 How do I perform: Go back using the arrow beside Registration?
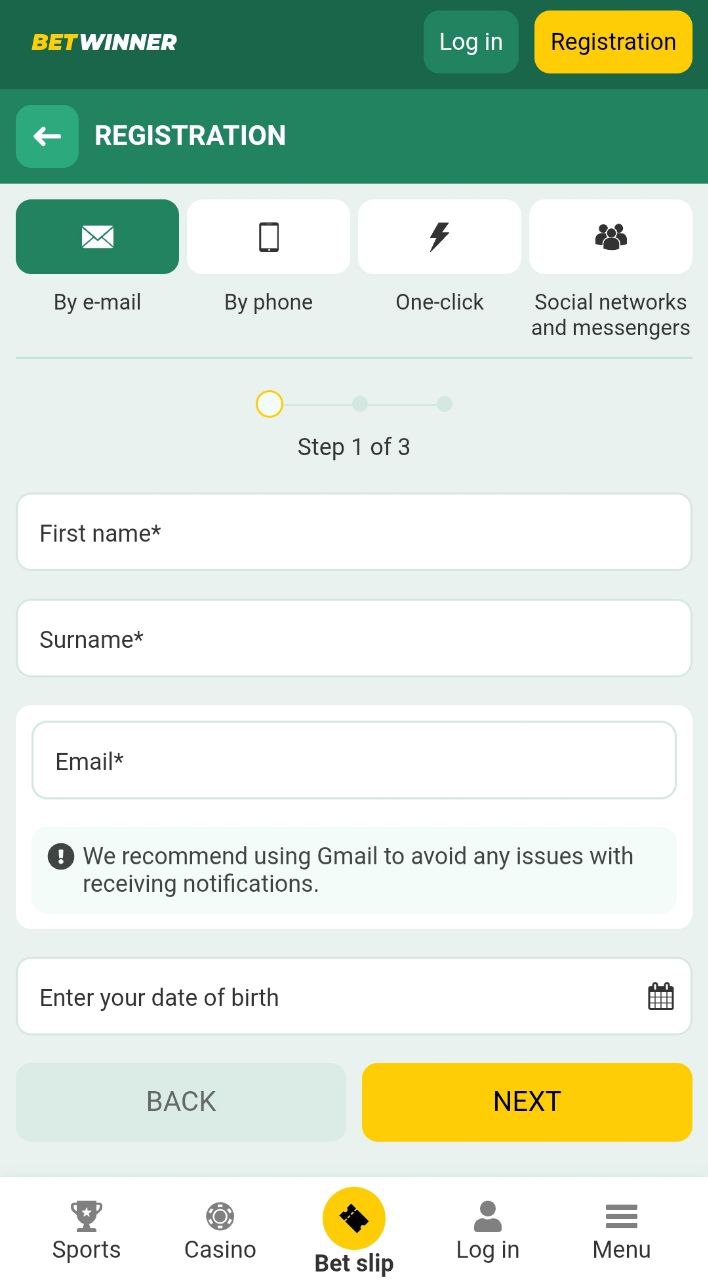pyautogui.click(x=47, y=136)
